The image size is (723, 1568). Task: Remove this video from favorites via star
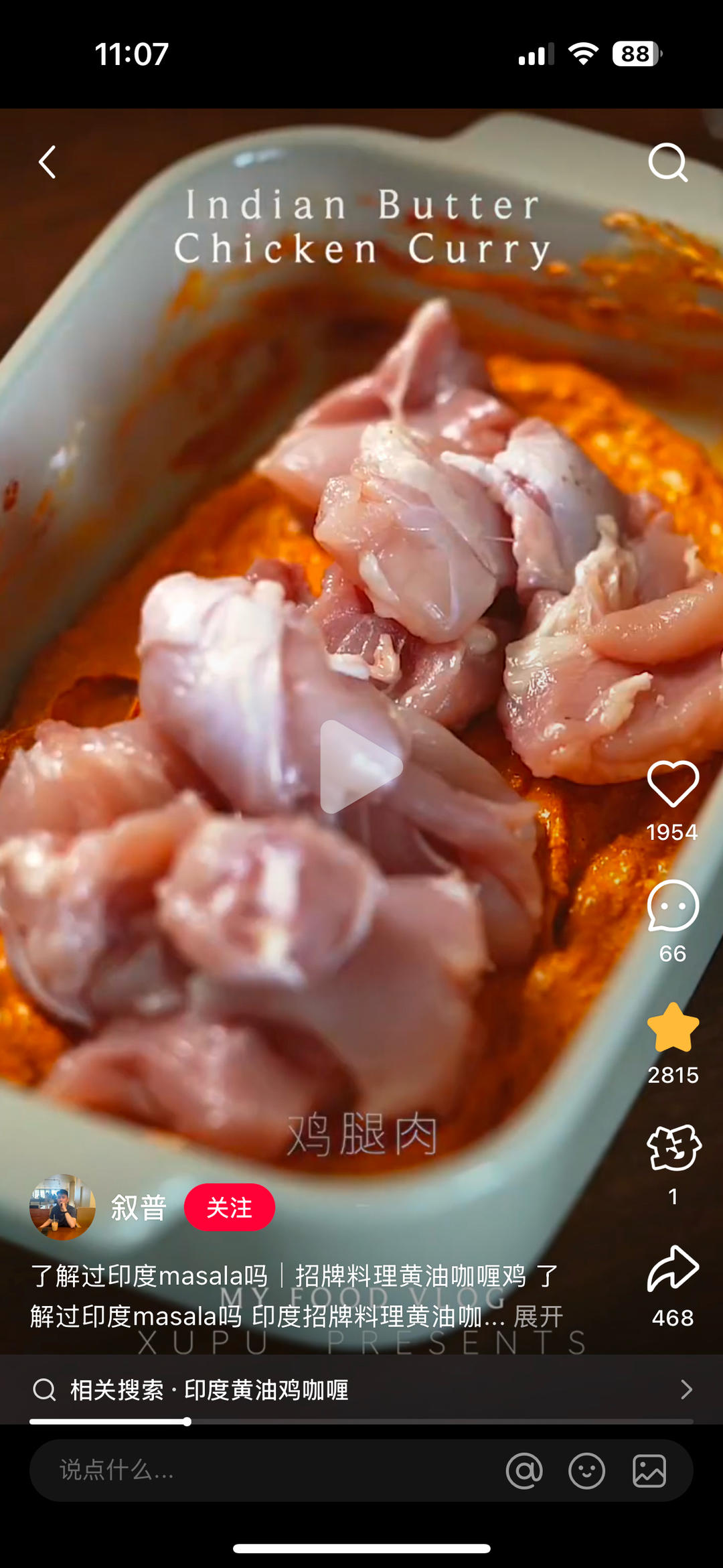(x=673, y=1028)
